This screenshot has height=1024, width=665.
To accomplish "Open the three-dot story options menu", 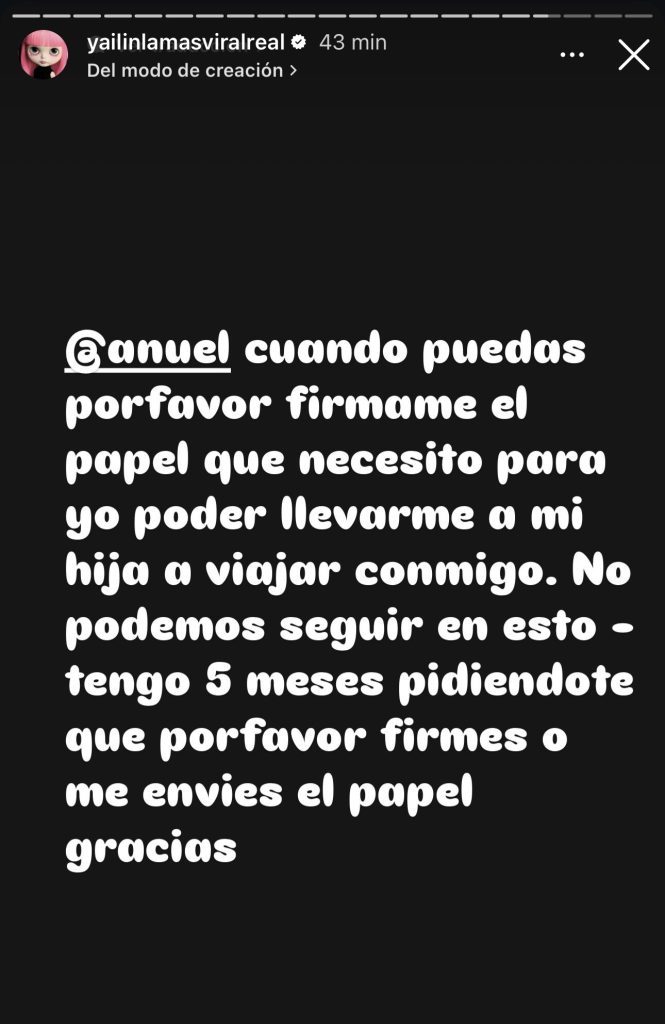I will tap(572, 55).
